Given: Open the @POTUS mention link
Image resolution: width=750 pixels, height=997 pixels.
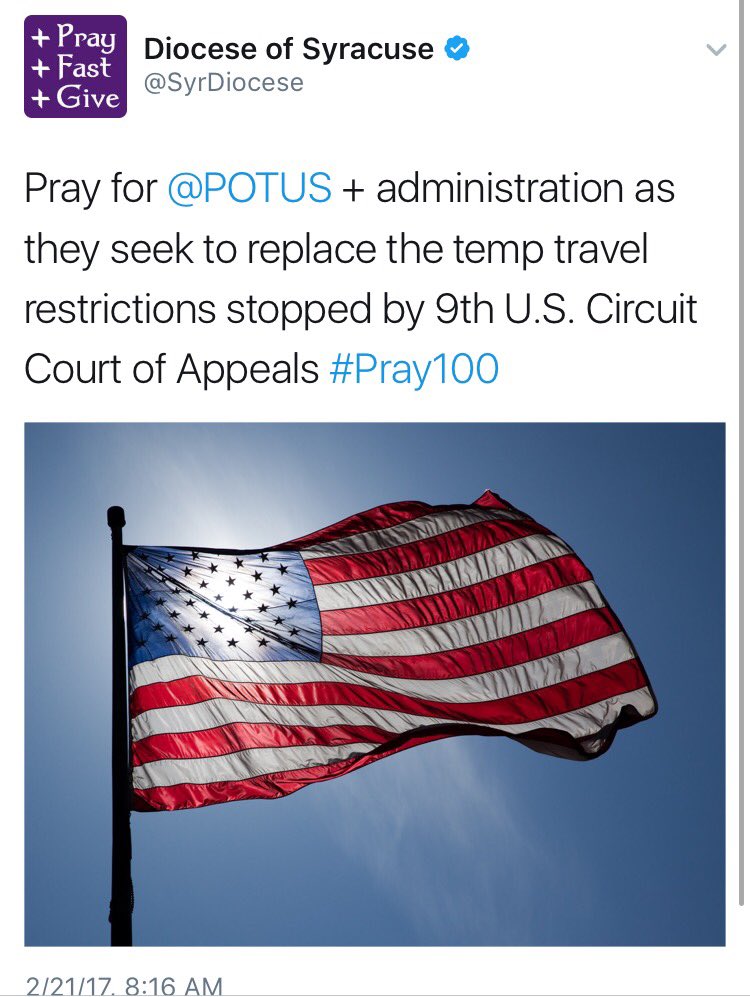Looking at the screenshot, I should pyautogui.click(x=249, y=188).
